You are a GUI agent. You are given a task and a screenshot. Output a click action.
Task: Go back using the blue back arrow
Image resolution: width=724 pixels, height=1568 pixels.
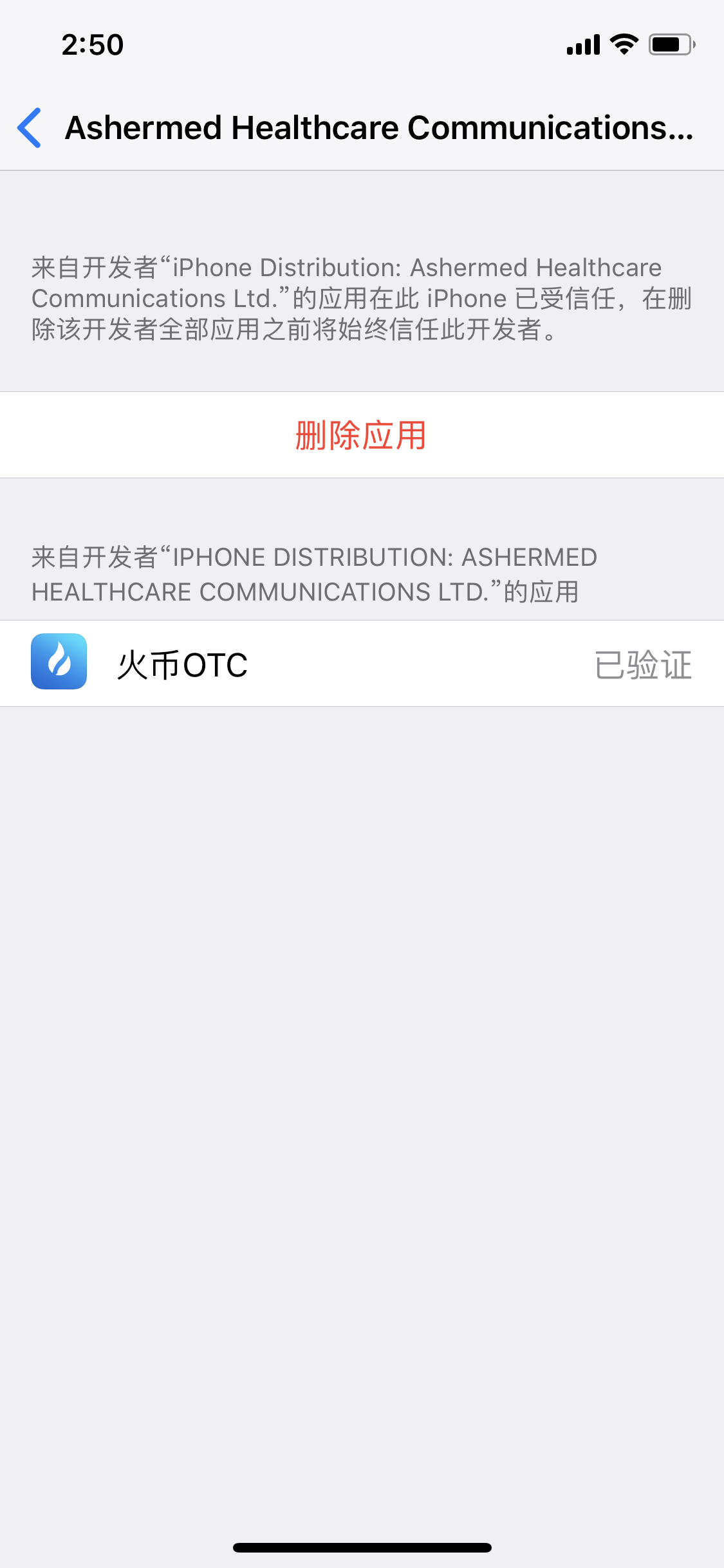30,127
